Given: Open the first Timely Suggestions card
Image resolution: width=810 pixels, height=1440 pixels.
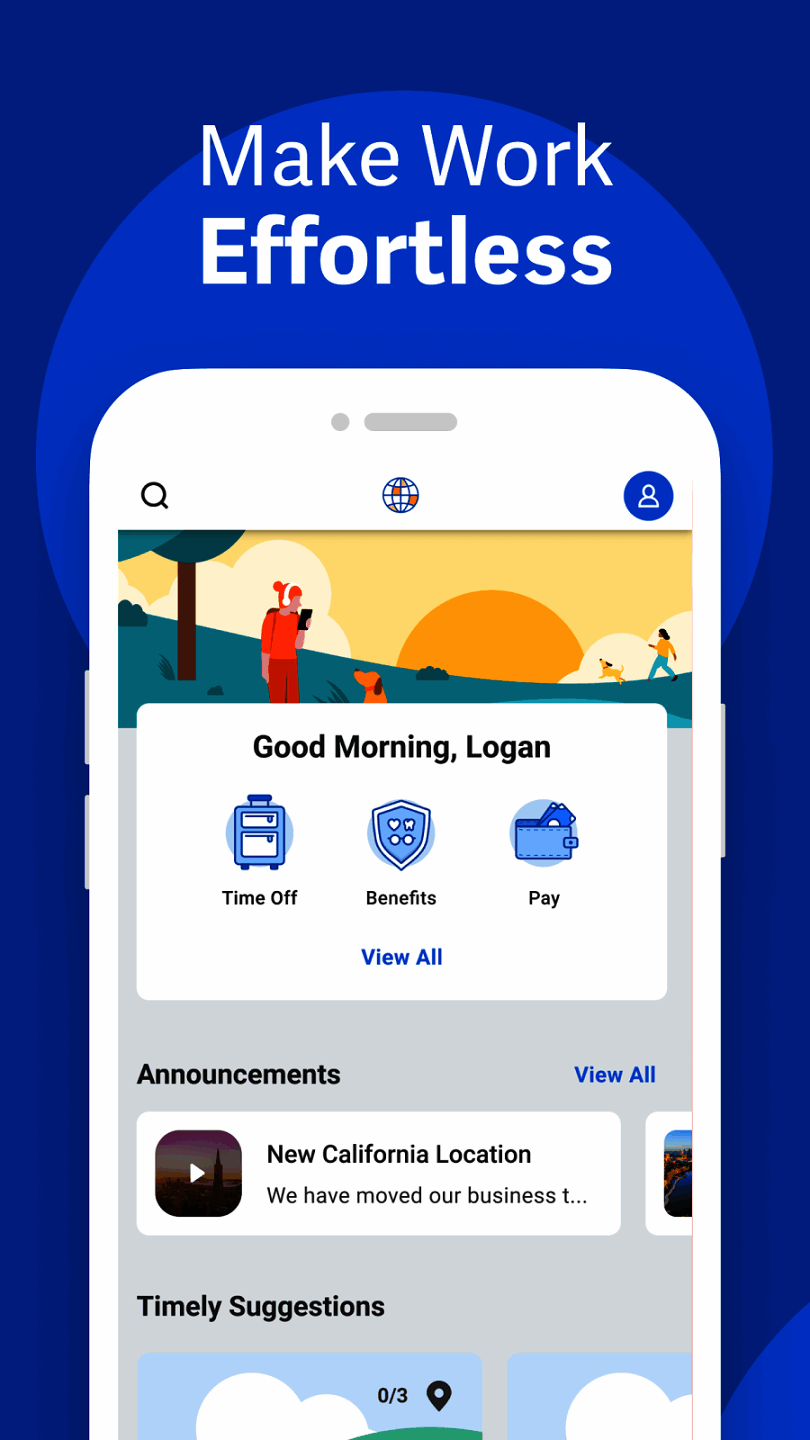Looking at the screenshot, I should pos(310,1400).
